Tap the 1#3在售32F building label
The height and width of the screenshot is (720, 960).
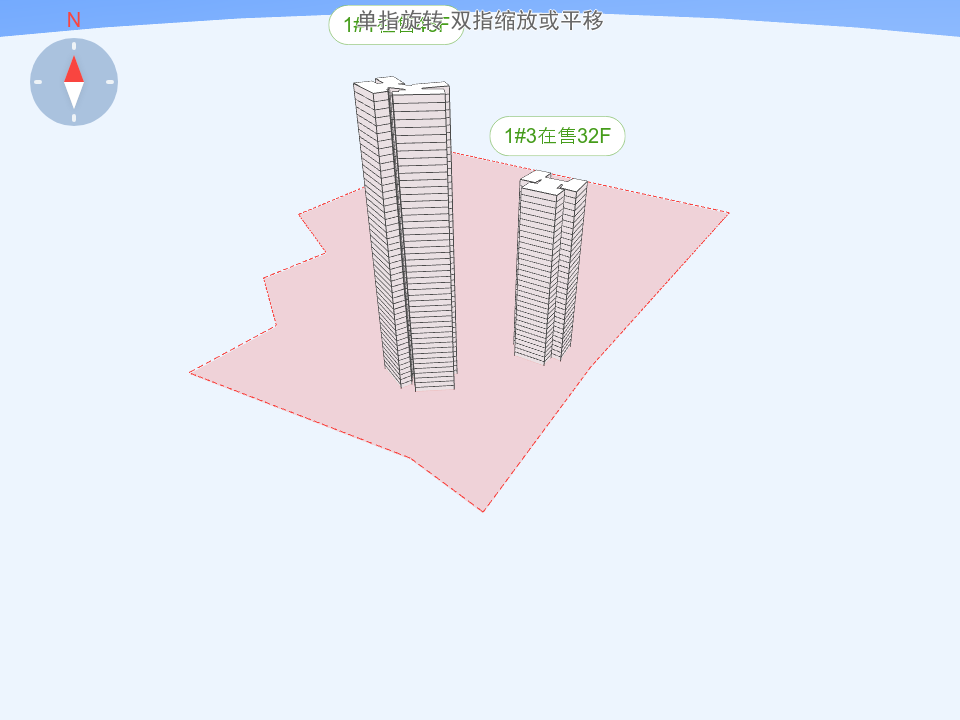click(557, 136)
